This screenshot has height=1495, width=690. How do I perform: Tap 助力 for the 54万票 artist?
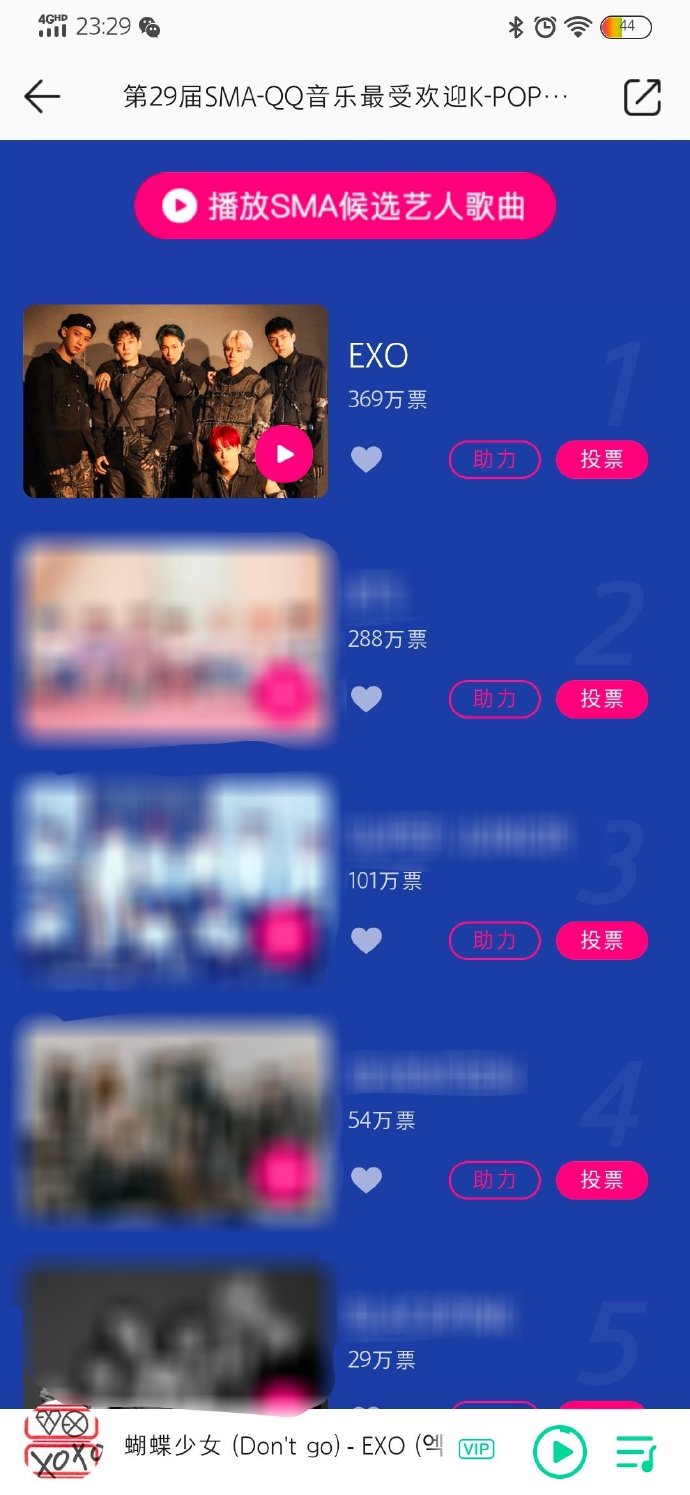tap(494, 1180)
